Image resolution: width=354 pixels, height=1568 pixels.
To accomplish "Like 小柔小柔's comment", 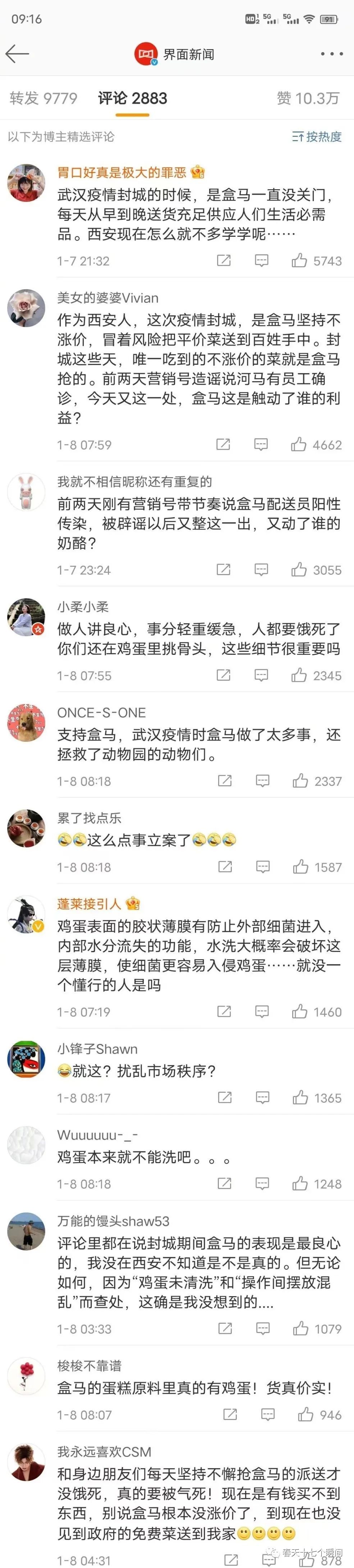I will click(299, 675).
